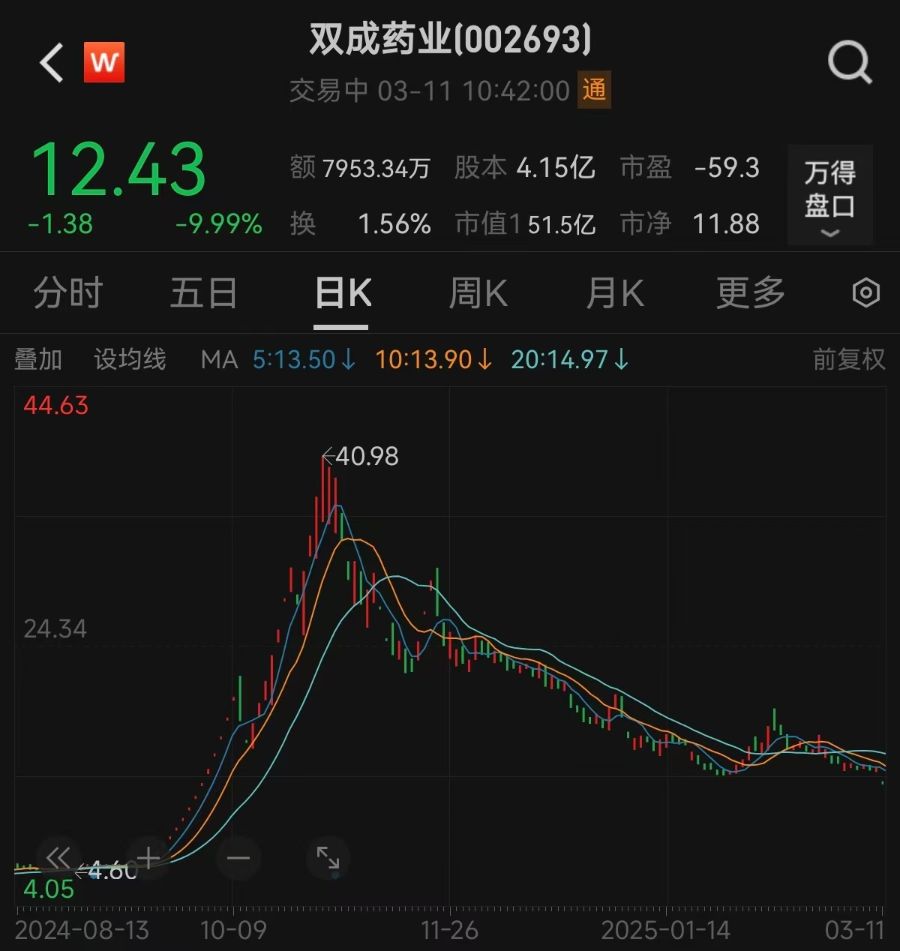The image size is (900, 951).
Task: Expand the chart to full screen
Action: point(328,858)
